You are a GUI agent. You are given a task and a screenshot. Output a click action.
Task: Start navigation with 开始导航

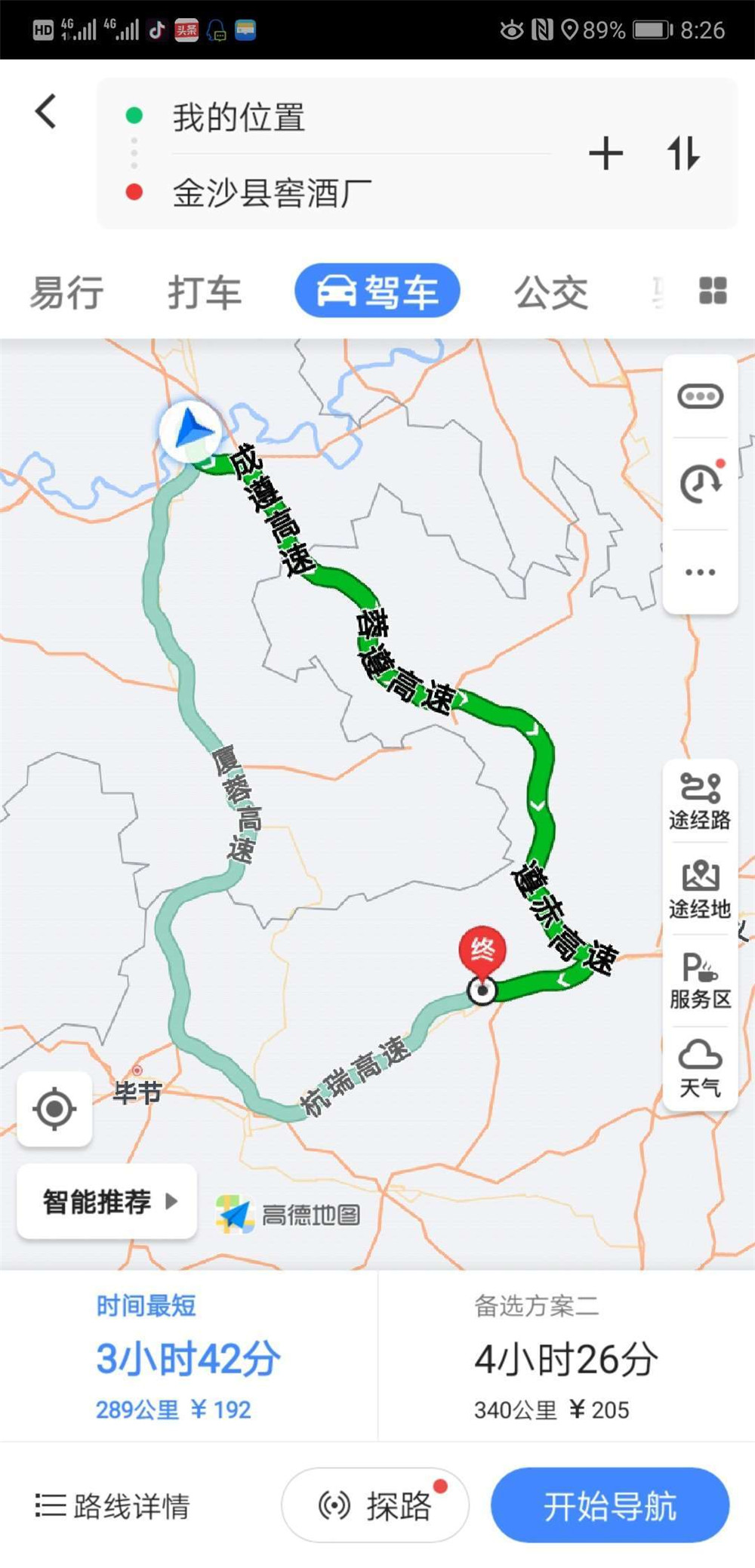coord(610,1505)
